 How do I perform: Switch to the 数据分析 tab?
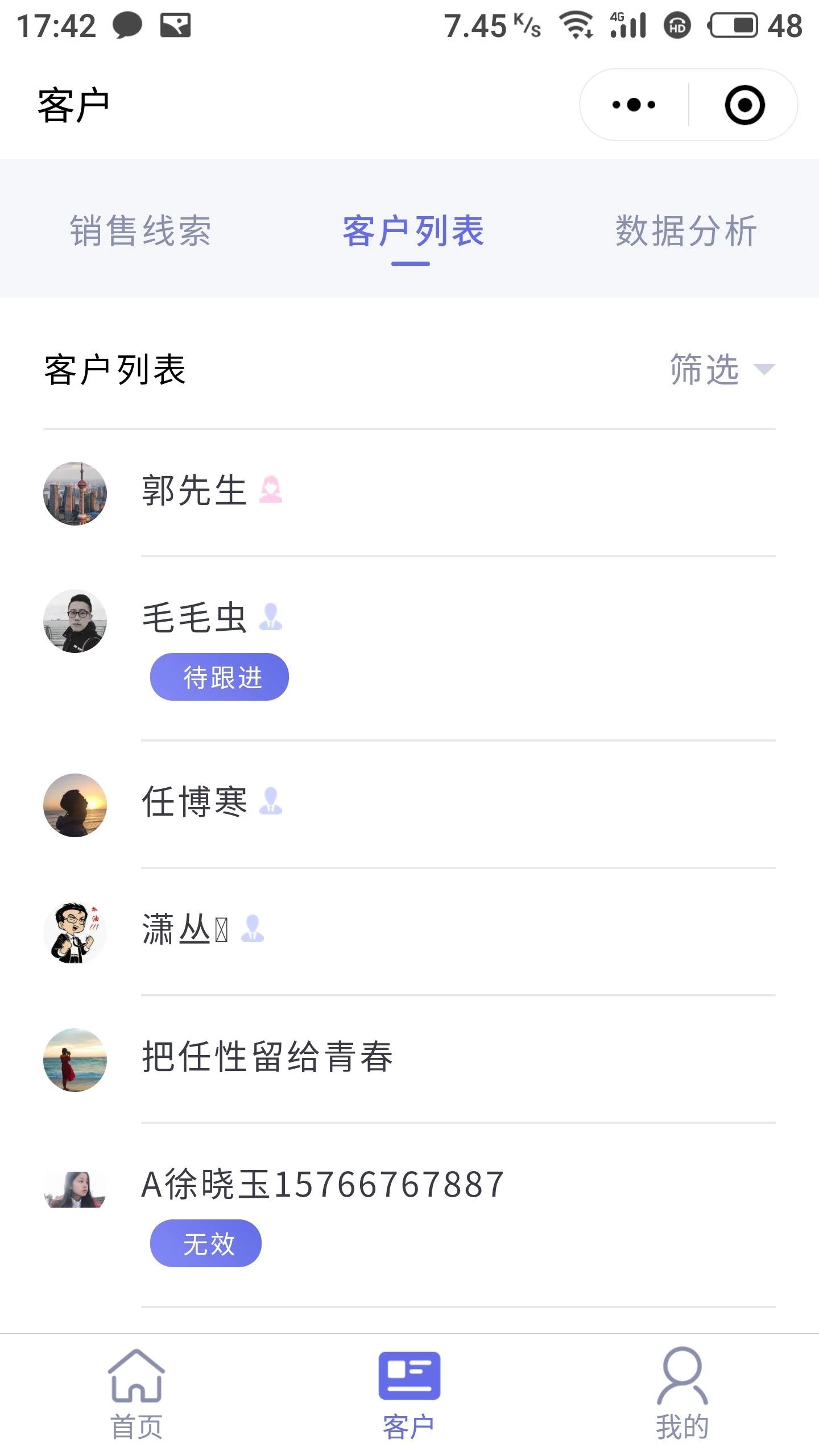coord(686,231)
